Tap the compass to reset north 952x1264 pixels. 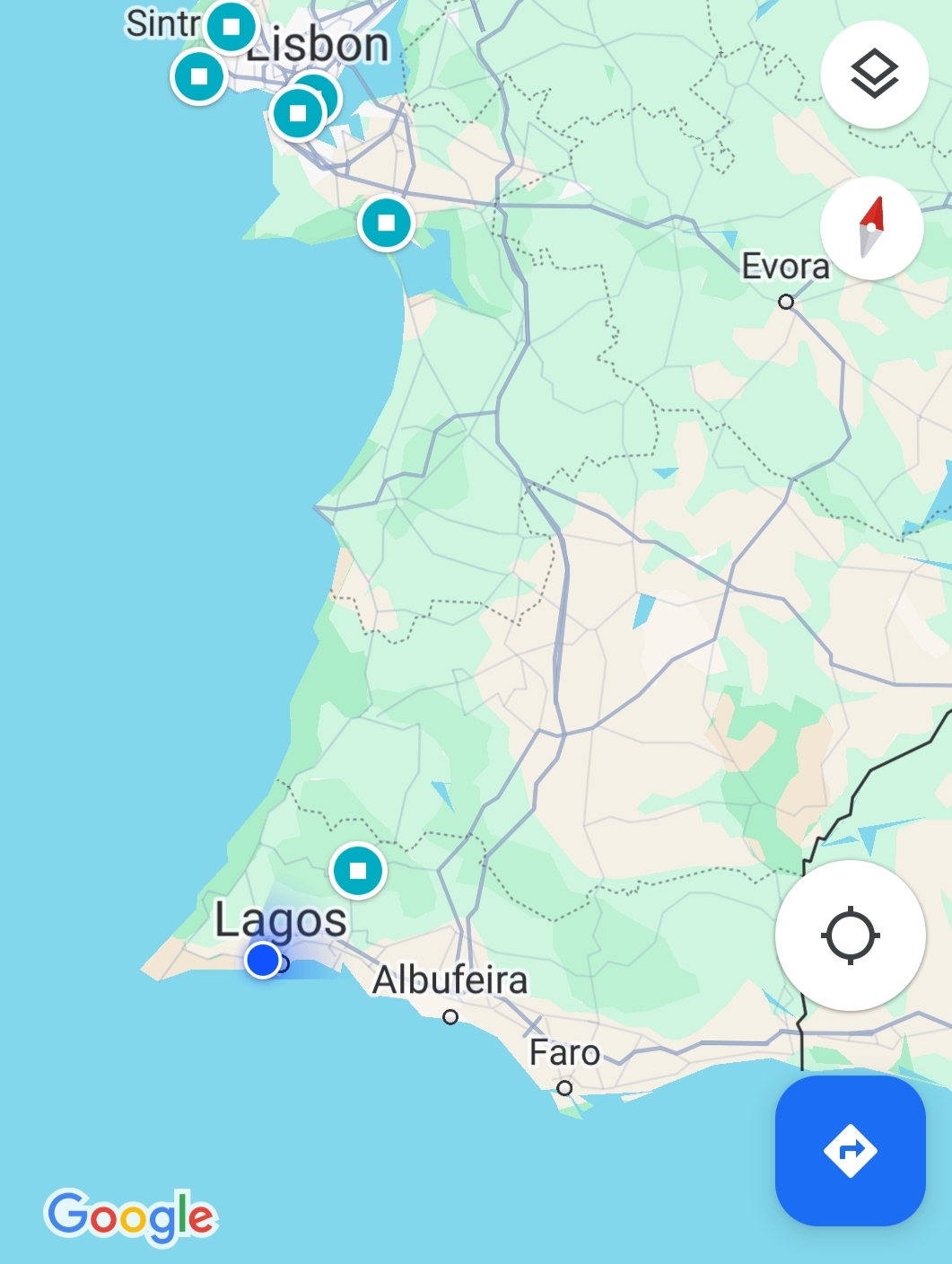871,228
